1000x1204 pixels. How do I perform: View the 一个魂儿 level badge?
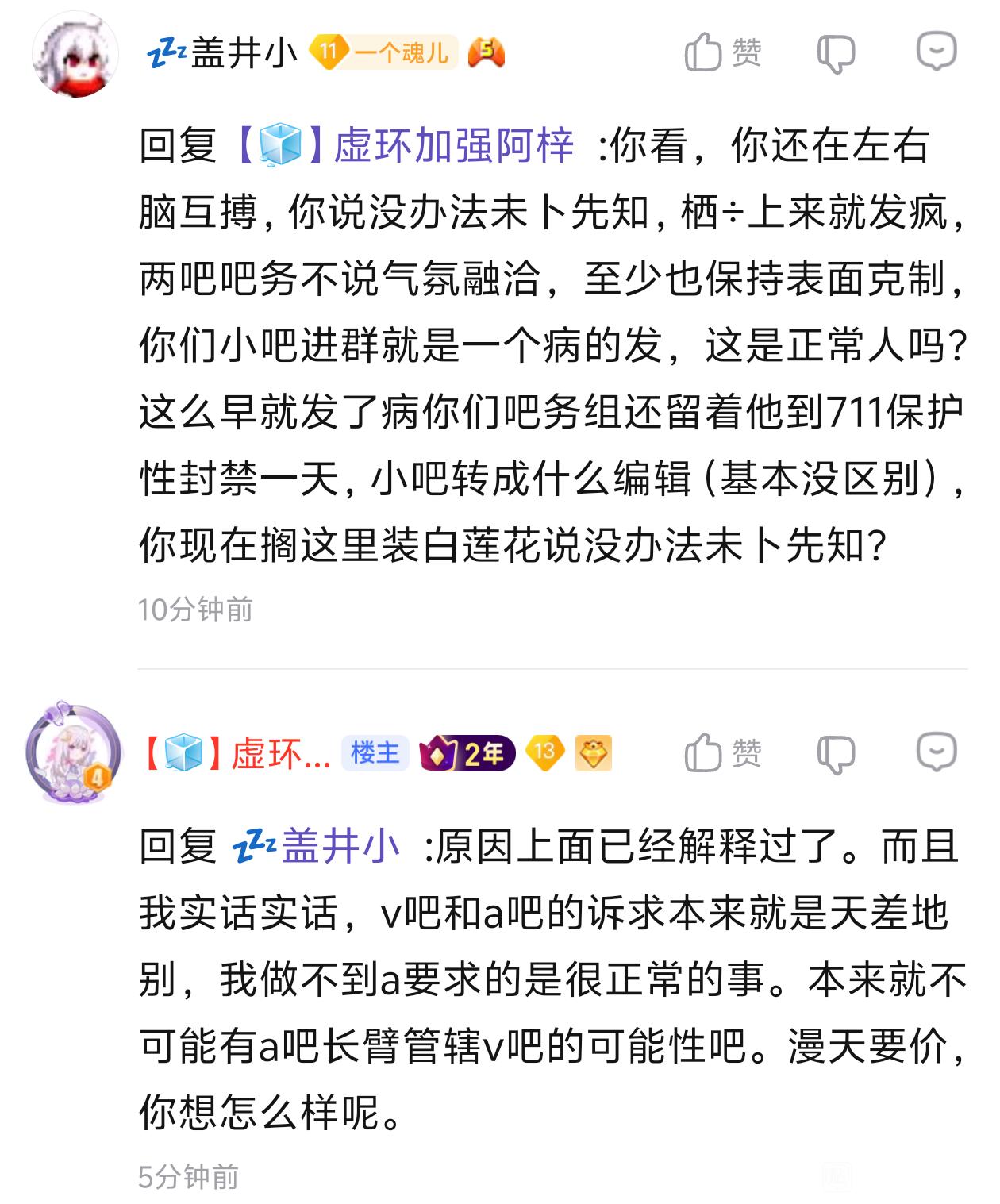click(383, 53)
